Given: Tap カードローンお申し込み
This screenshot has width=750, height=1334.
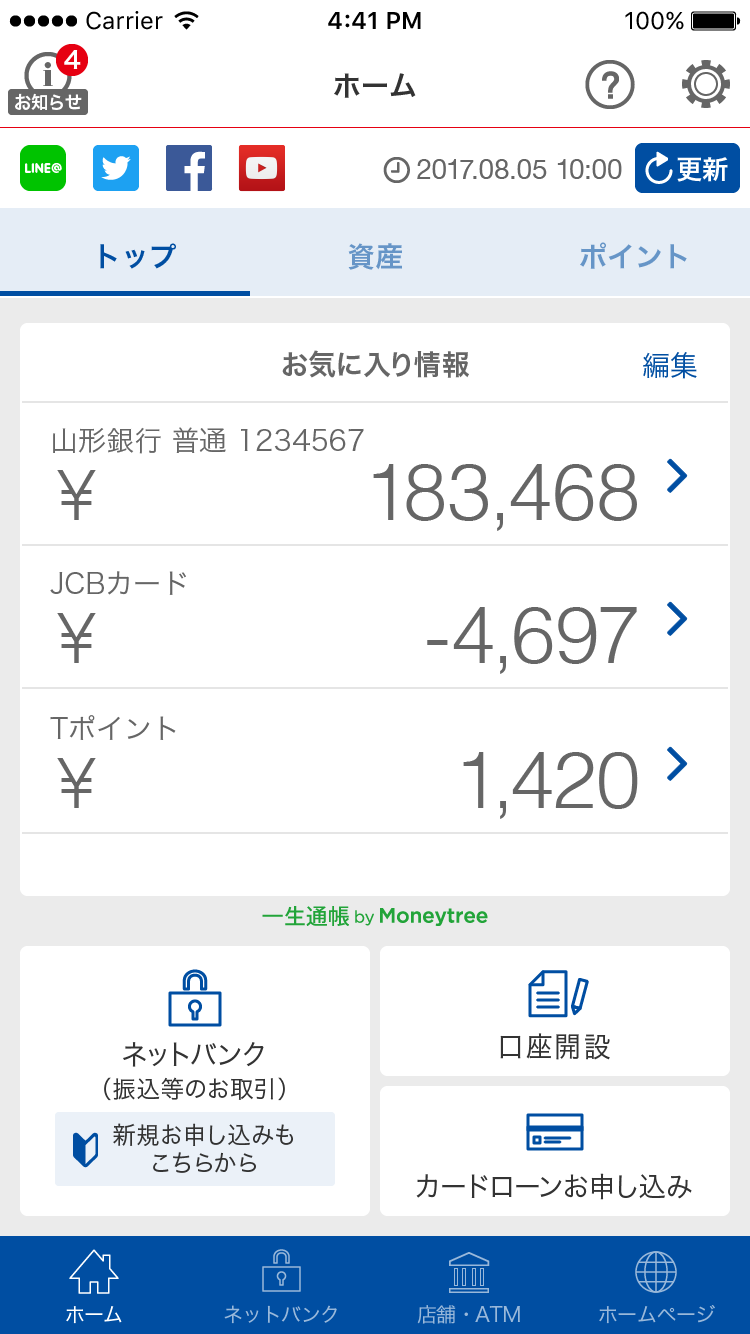Looking at the screenshot, I should coord(555,1151).
